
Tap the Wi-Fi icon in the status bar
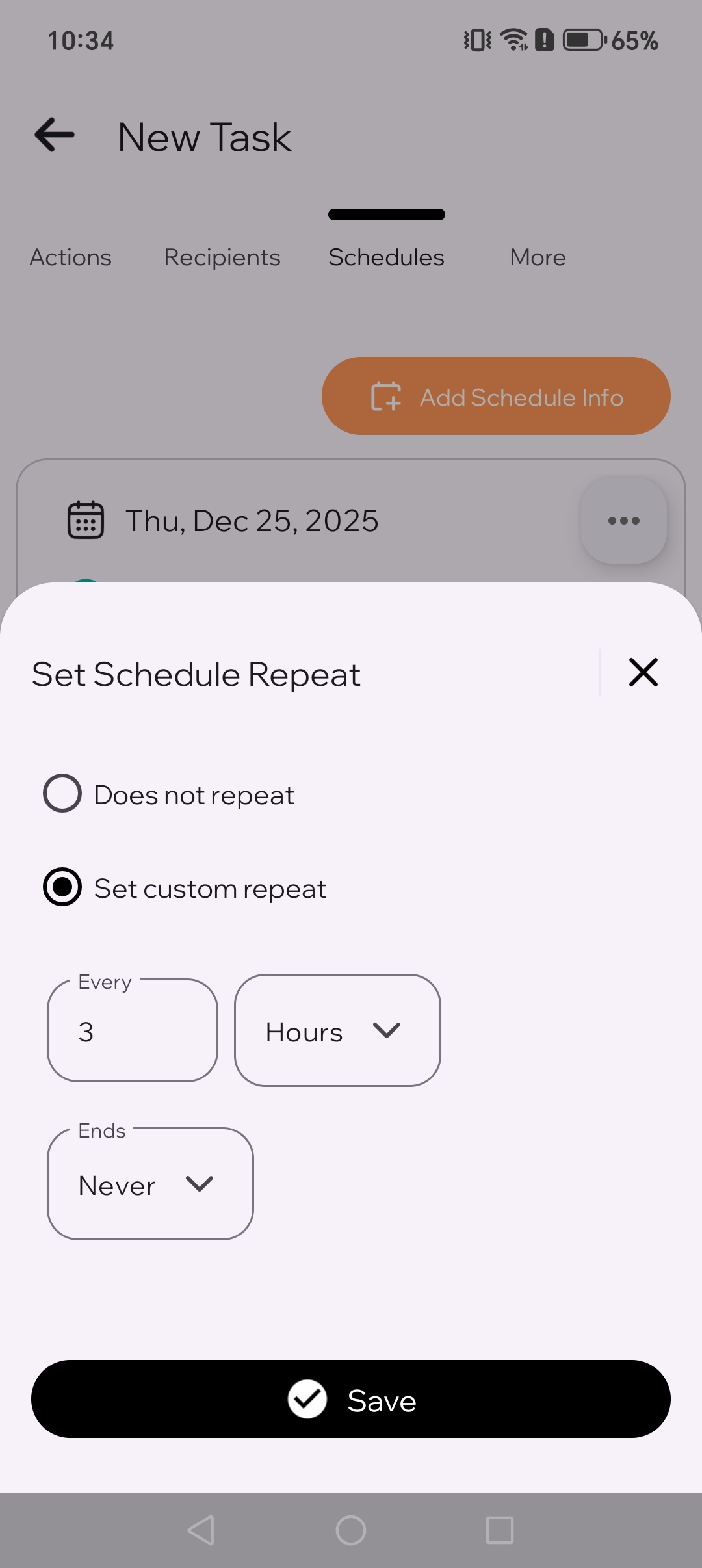[513, 39]
